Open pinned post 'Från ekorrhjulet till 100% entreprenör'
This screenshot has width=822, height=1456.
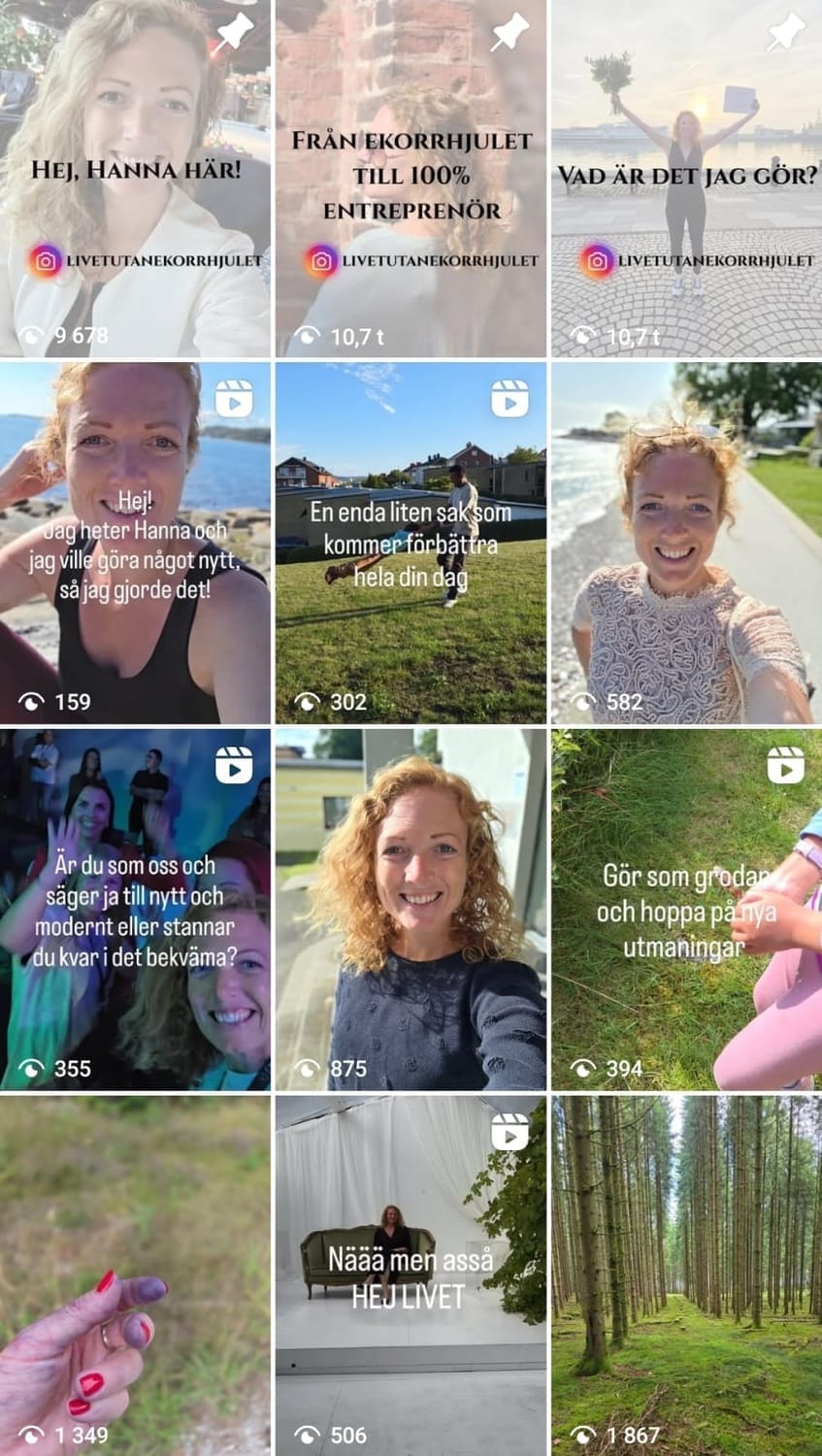pos(411,179)
